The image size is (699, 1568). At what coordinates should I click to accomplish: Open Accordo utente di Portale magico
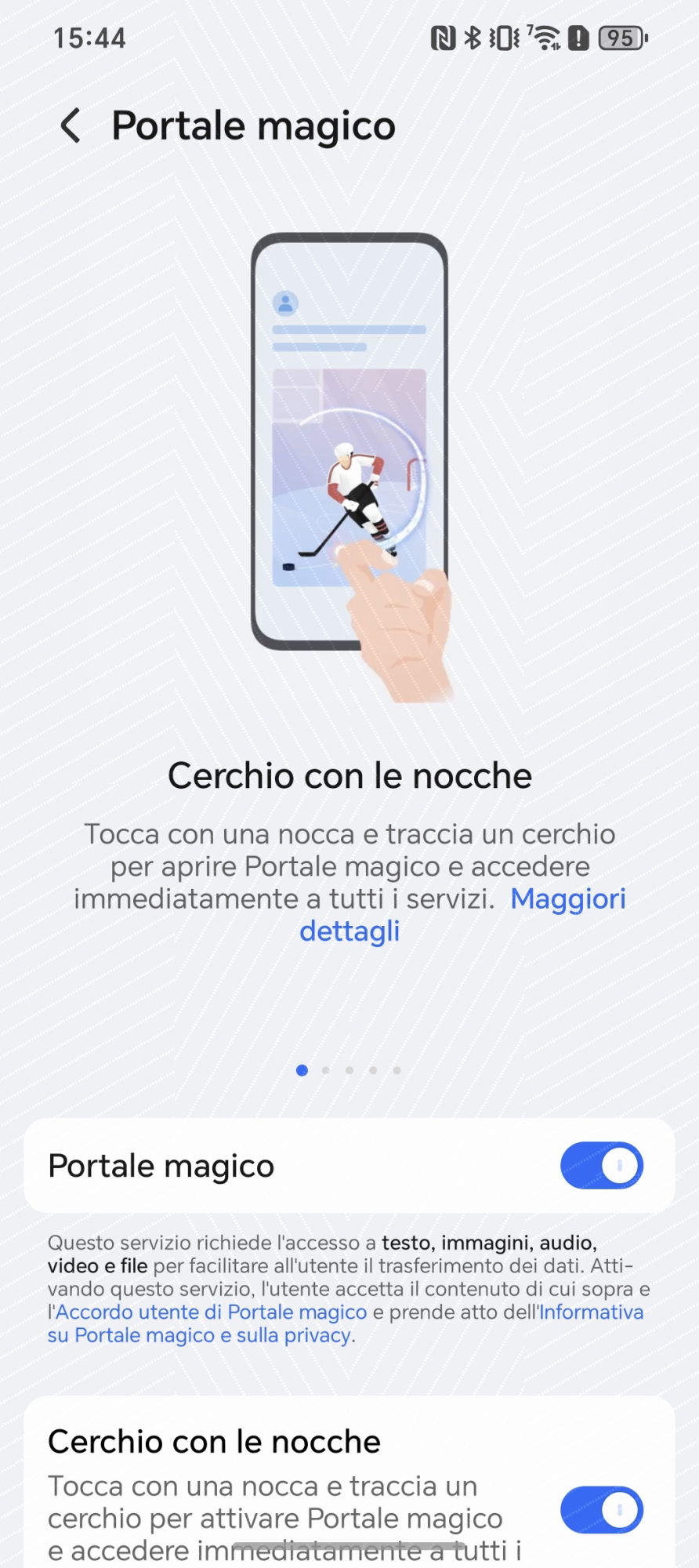pyautogui.click(x=212, y=1312)
